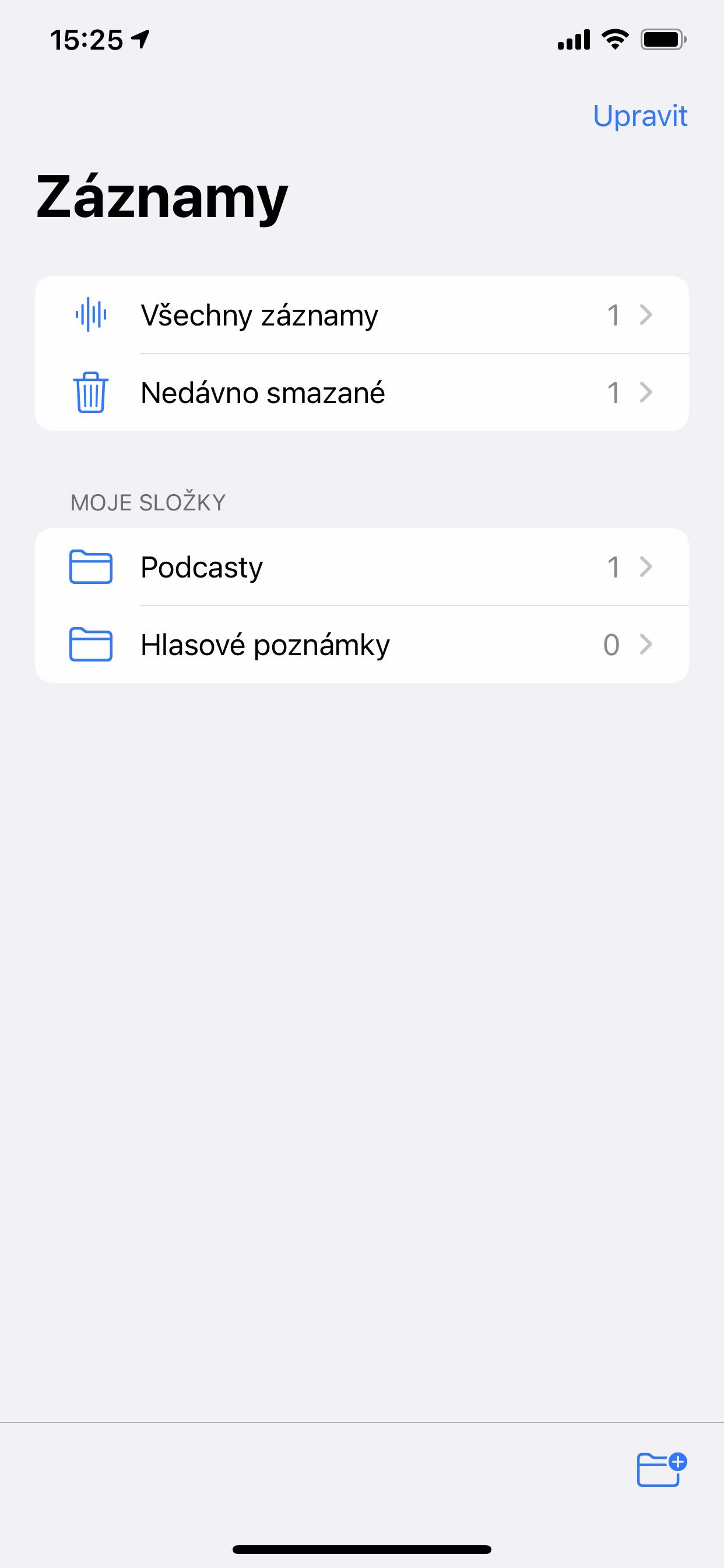Open Nedávno smazané recordings

tap(361, 393)
